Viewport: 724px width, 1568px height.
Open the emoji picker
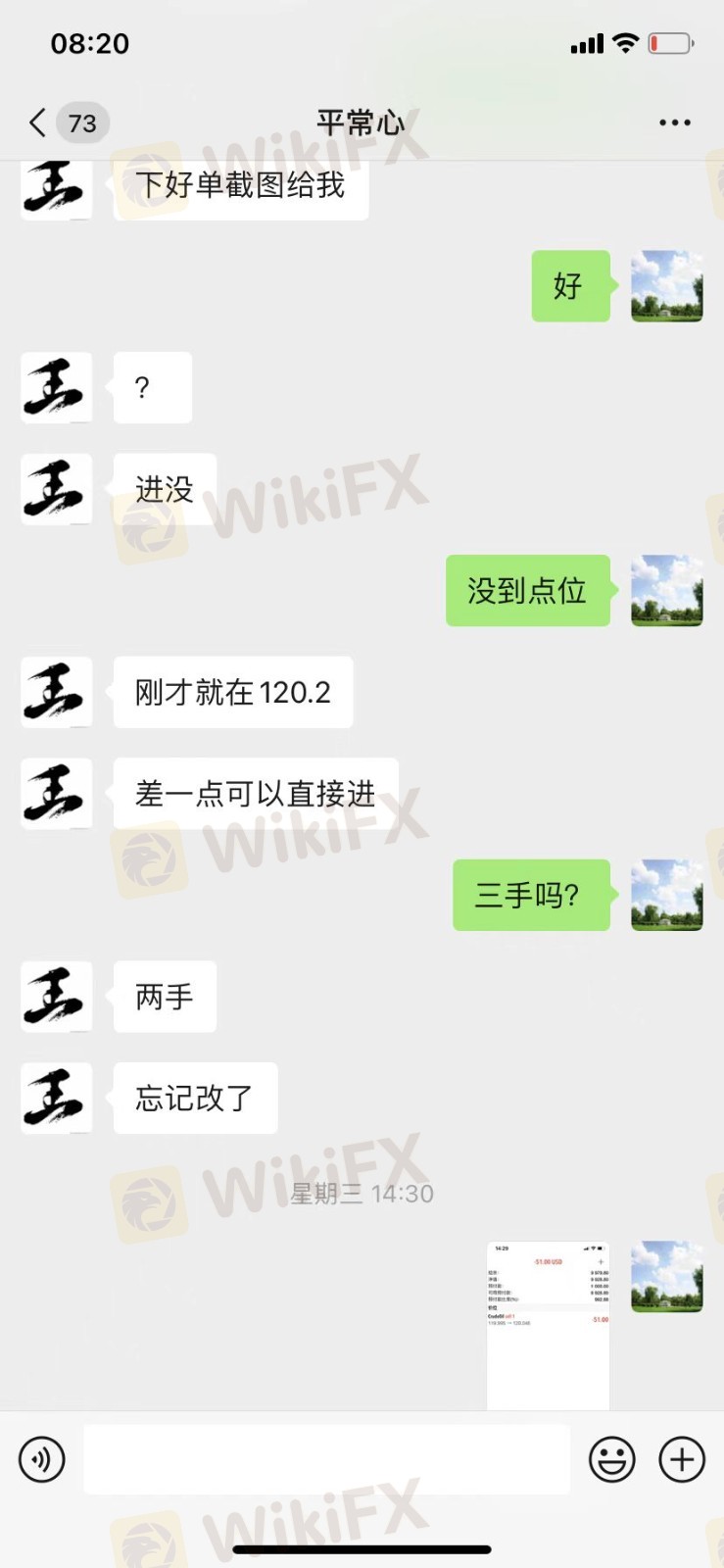611,1459
